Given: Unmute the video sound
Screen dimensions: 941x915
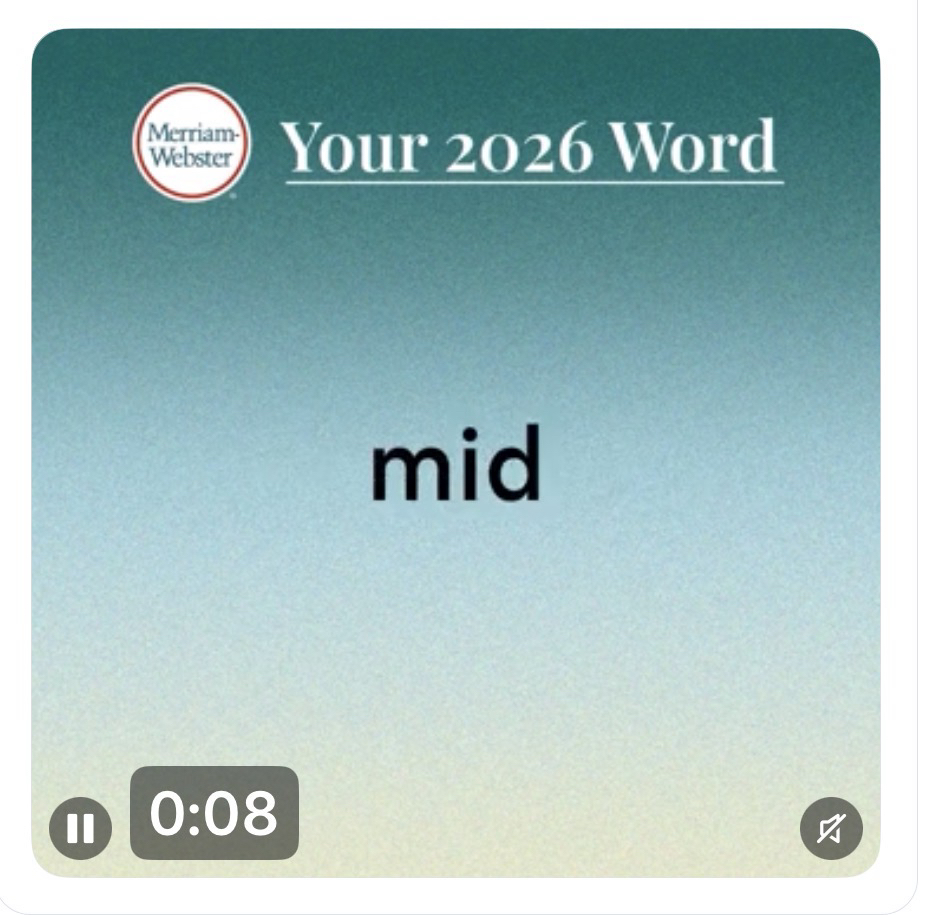Looking at the screenshot, I should 831,828.
